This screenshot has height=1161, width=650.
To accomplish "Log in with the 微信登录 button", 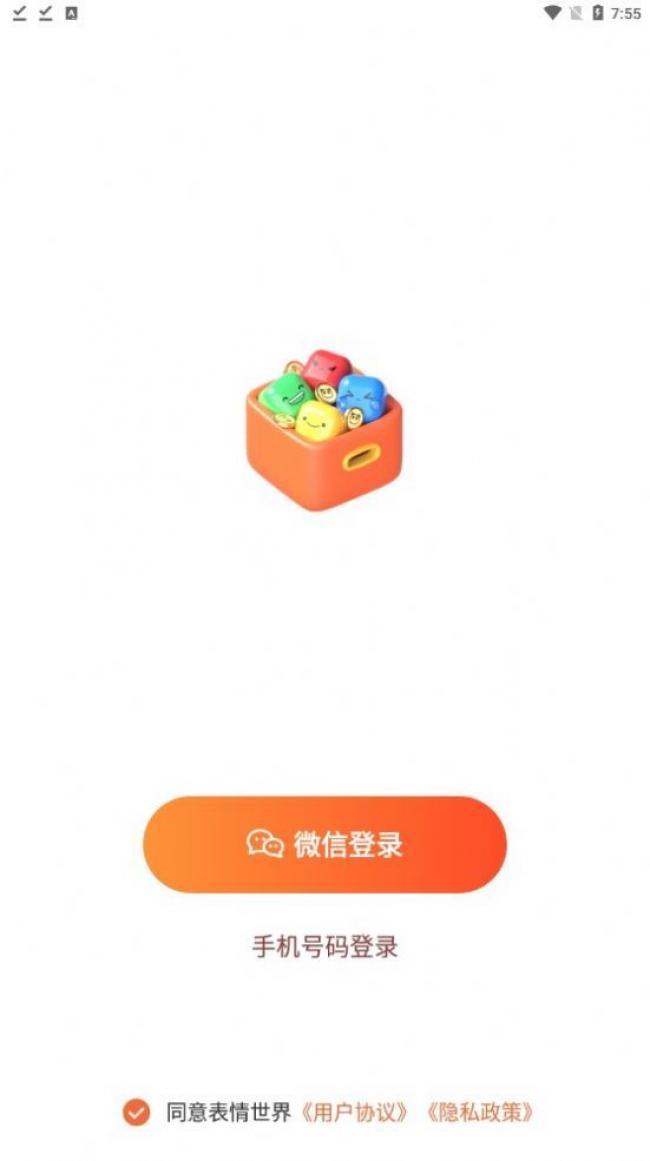I will 325,845.
